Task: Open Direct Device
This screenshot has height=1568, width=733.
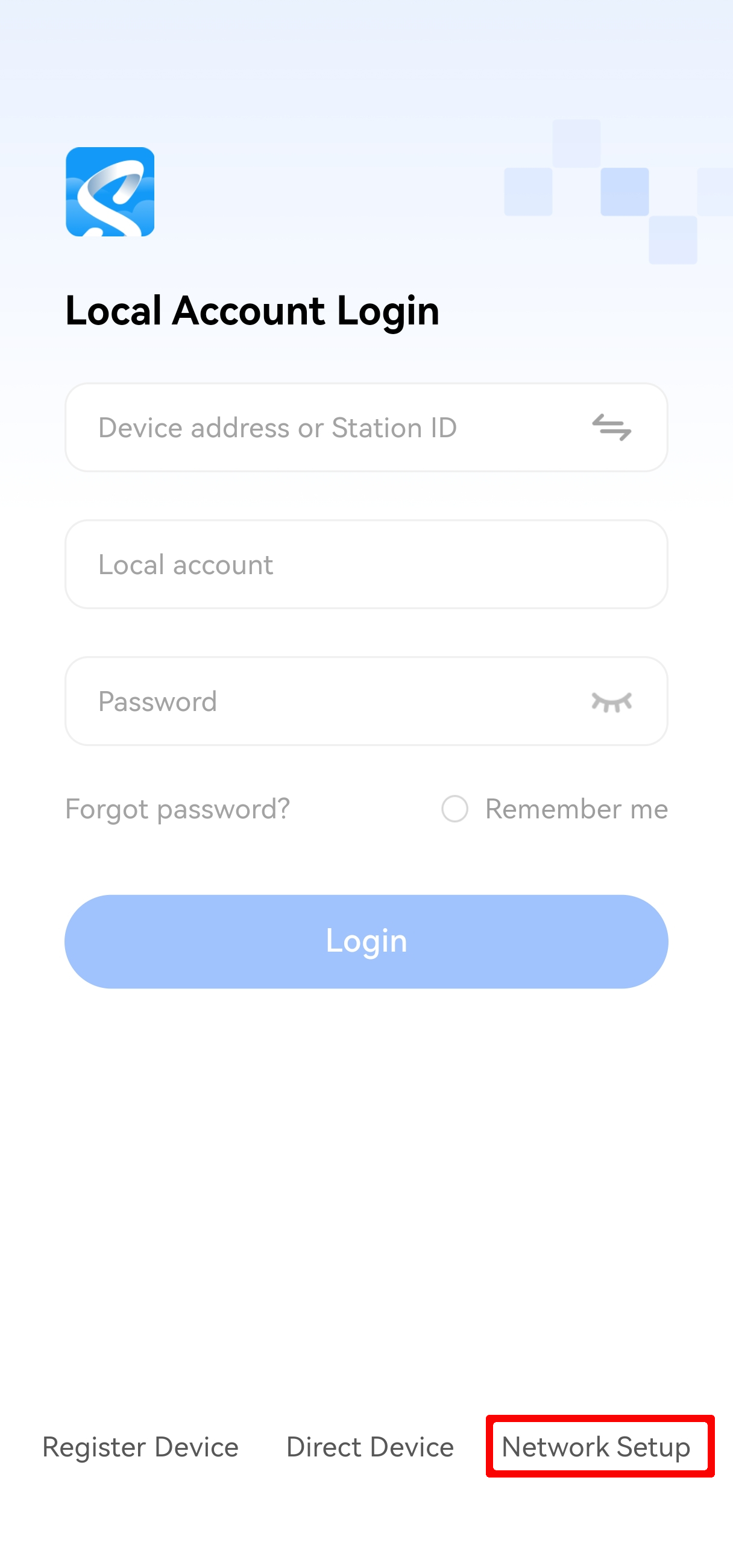Action: [370, 1447]
